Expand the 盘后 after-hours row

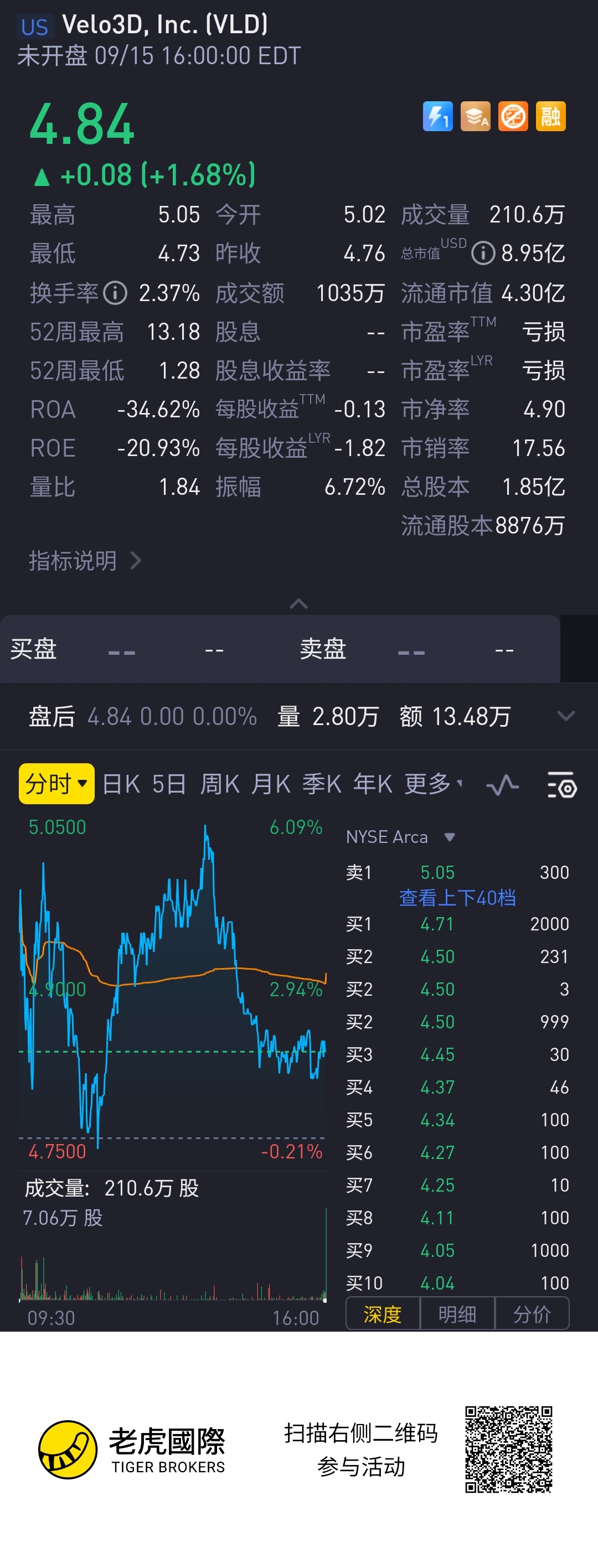coord(566,716)
